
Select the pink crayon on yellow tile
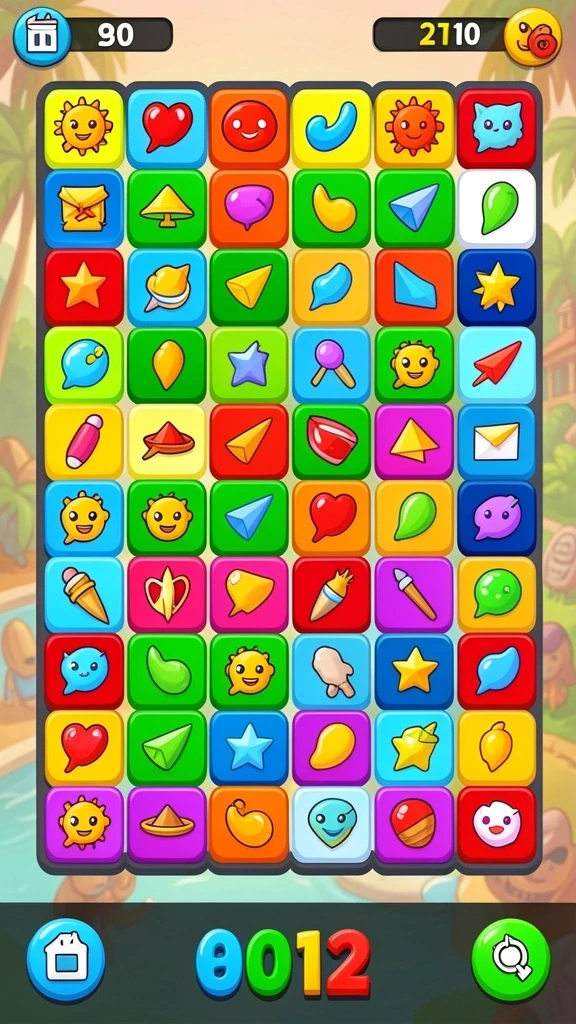pyautogui.click(x=84, y=442)
